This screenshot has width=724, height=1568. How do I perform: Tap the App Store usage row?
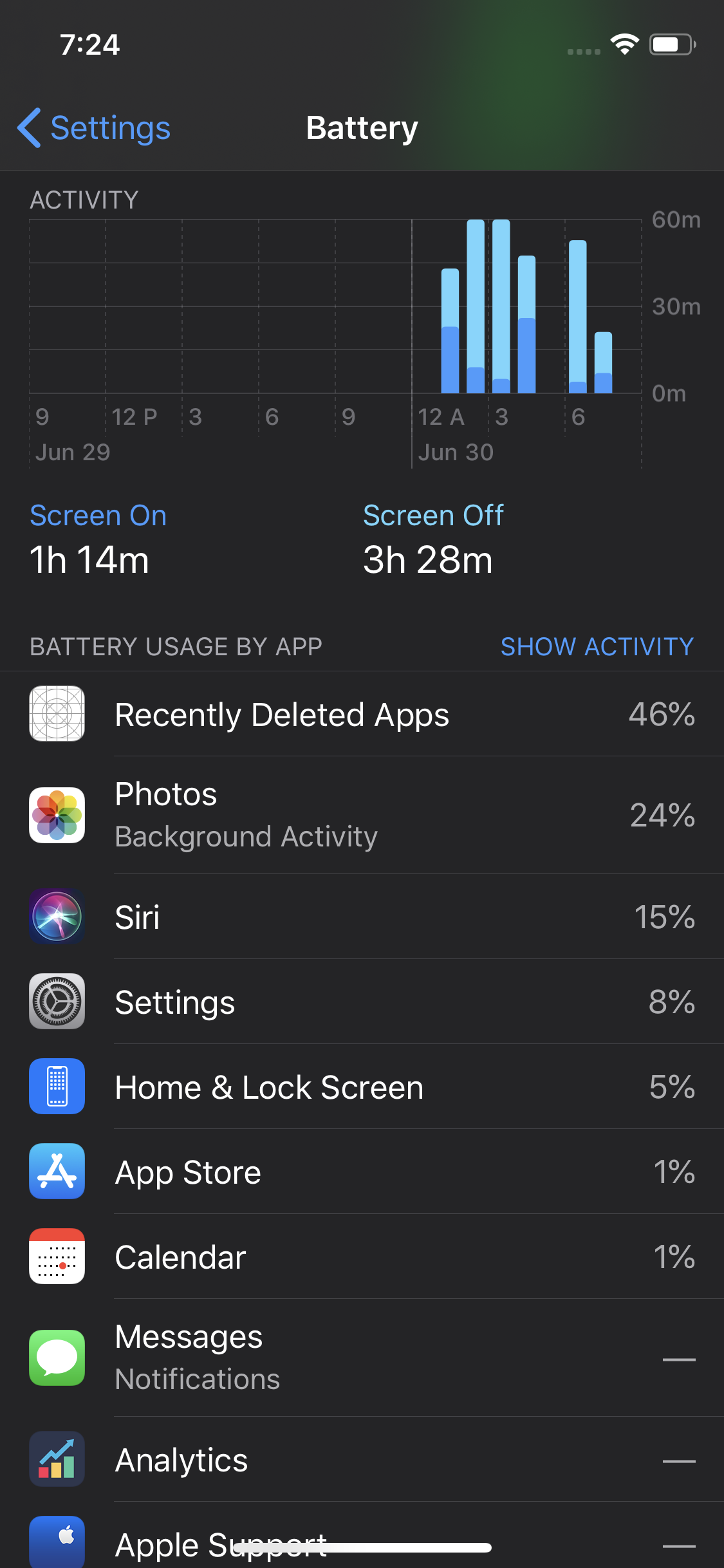pyautogui.click(x=362, y=1172)
